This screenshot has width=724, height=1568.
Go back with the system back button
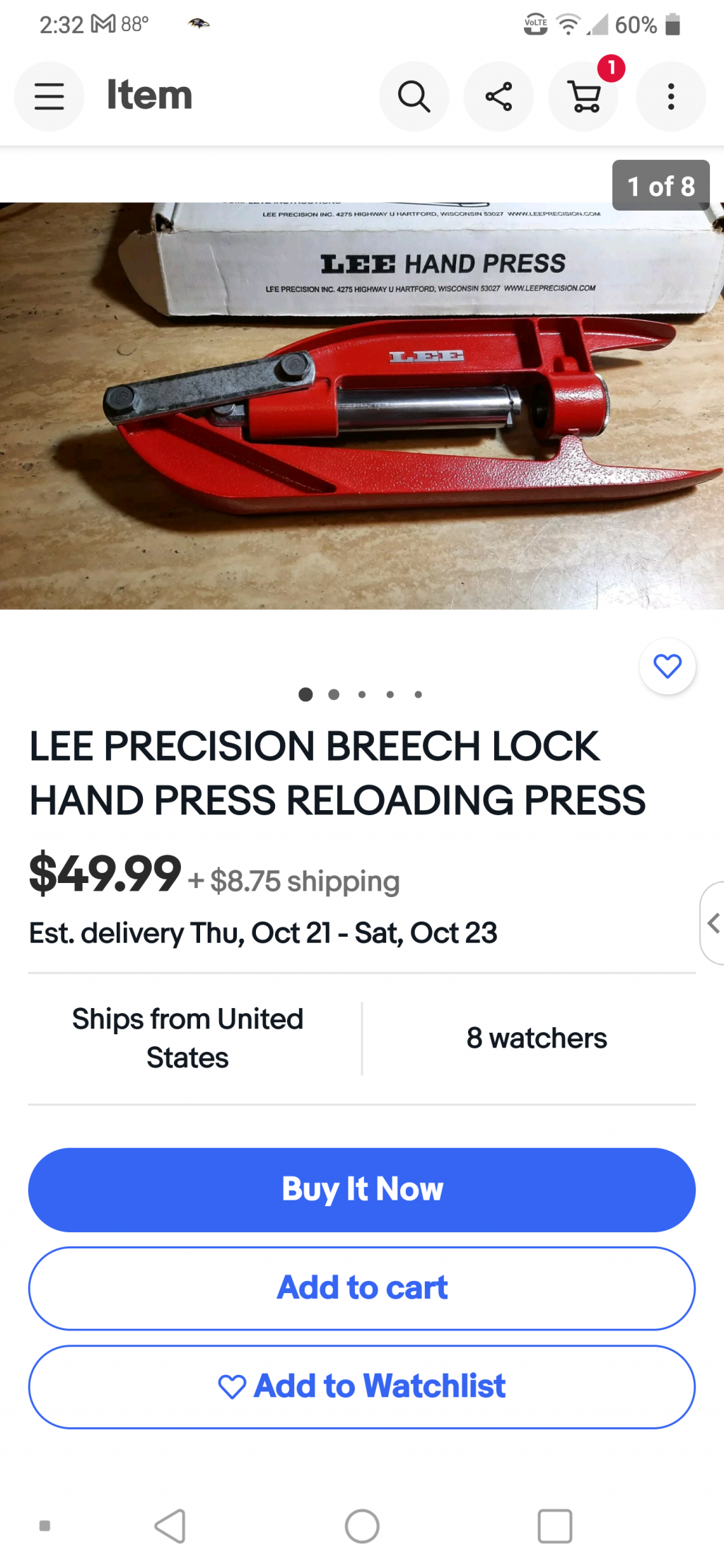click(170, 1526)
